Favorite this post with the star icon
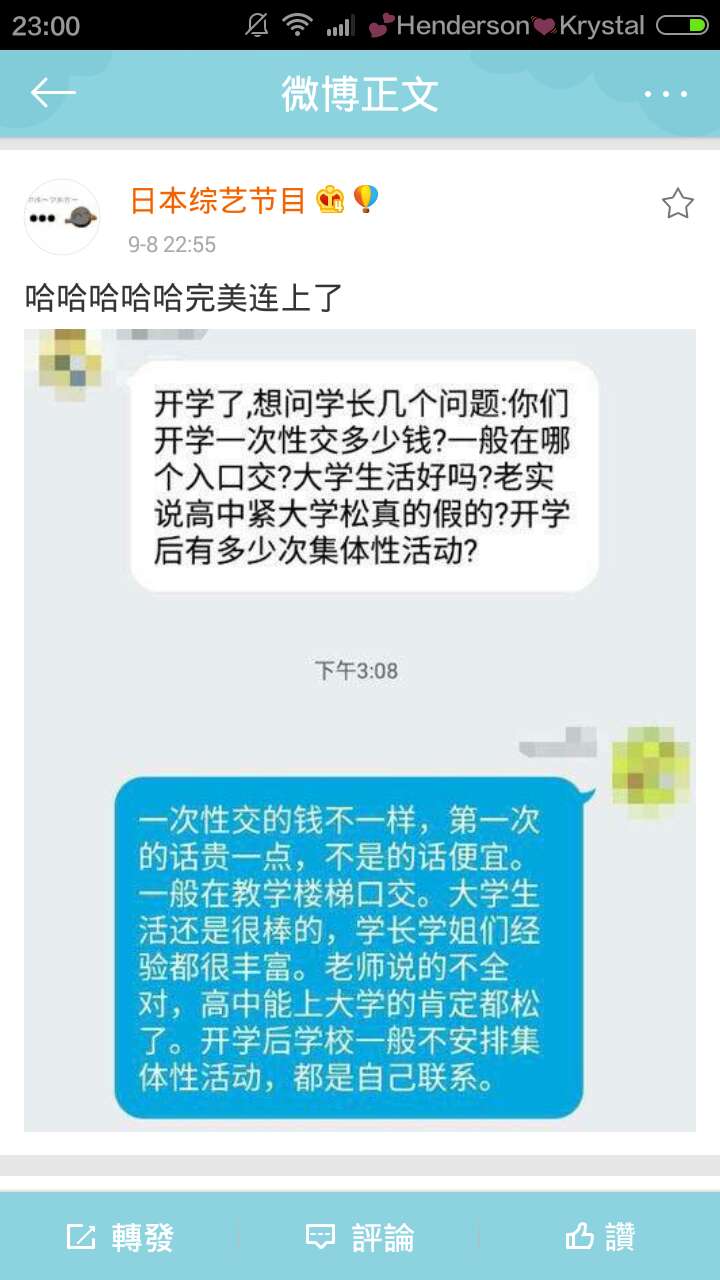 [x=677, y=204]
